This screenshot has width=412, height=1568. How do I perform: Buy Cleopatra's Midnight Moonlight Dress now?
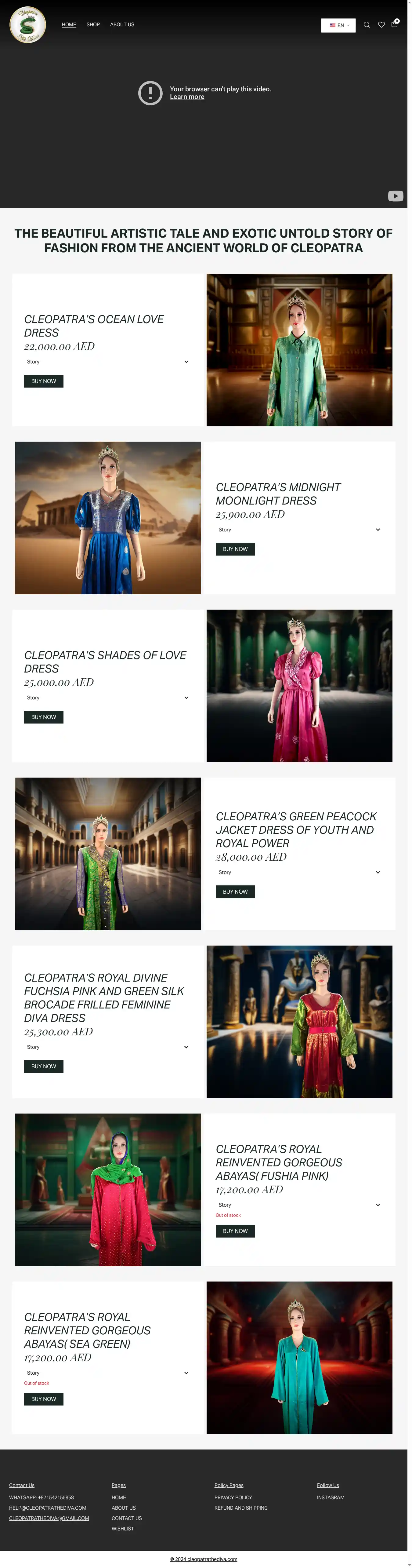[x=235, y=549]
